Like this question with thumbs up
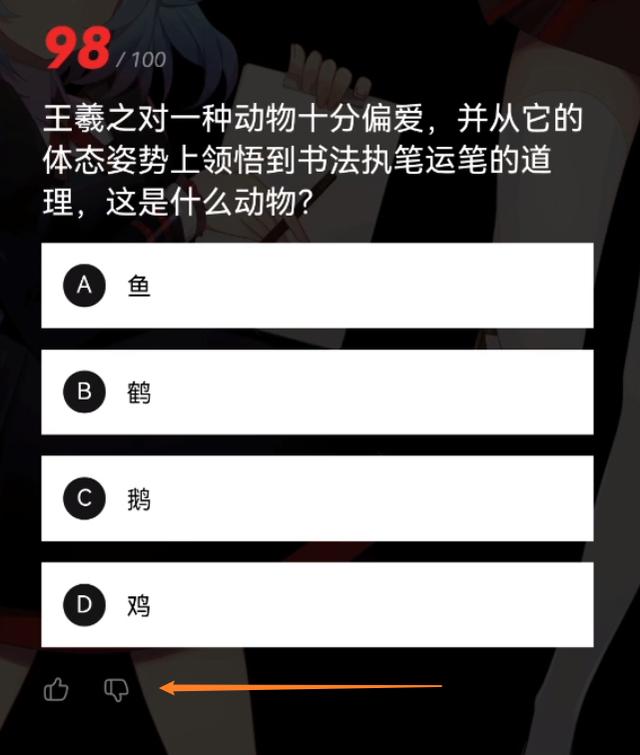 tap(57, 689)
